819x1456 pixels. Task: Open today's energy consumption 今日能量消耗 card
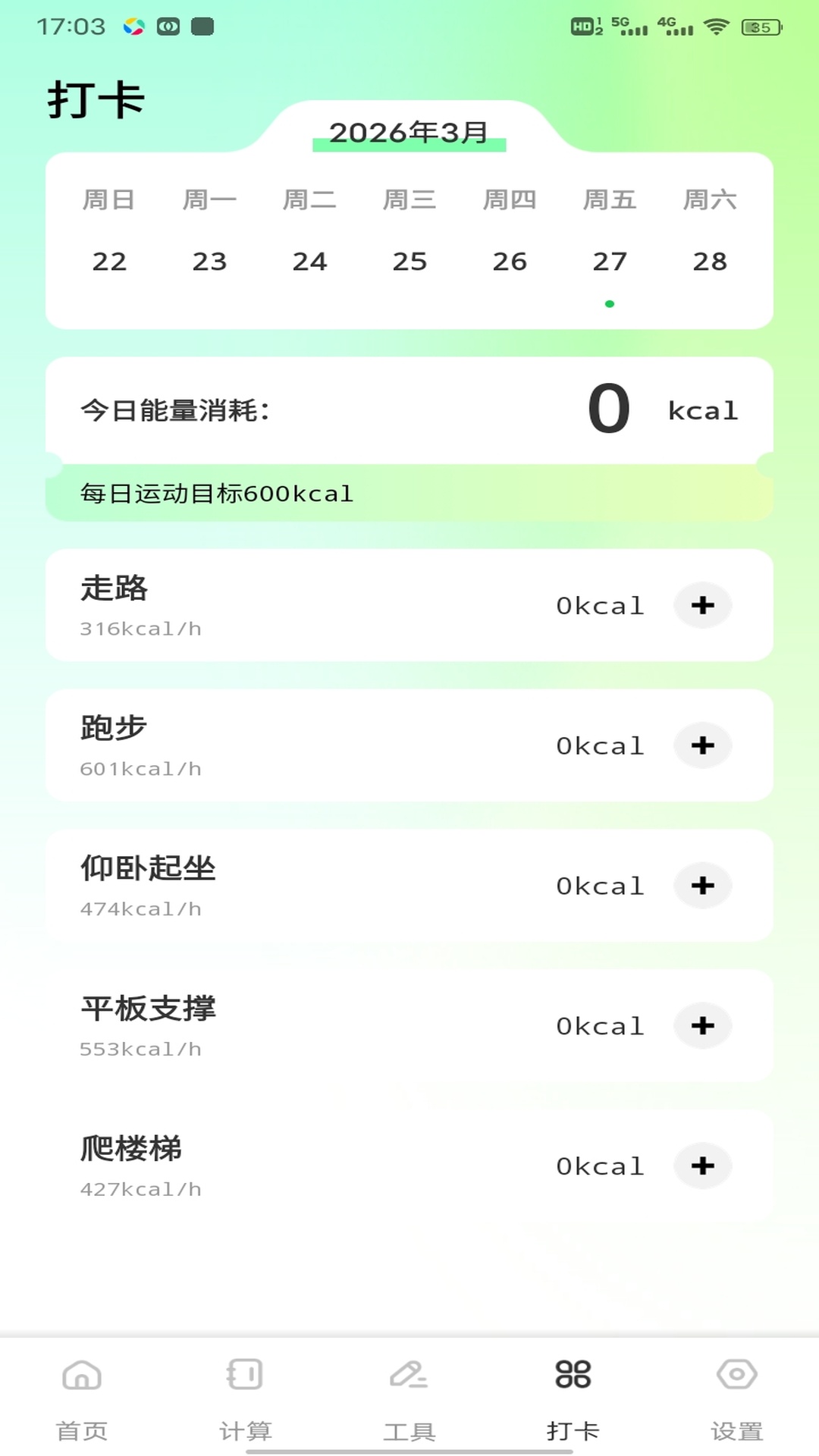point(409,409)
